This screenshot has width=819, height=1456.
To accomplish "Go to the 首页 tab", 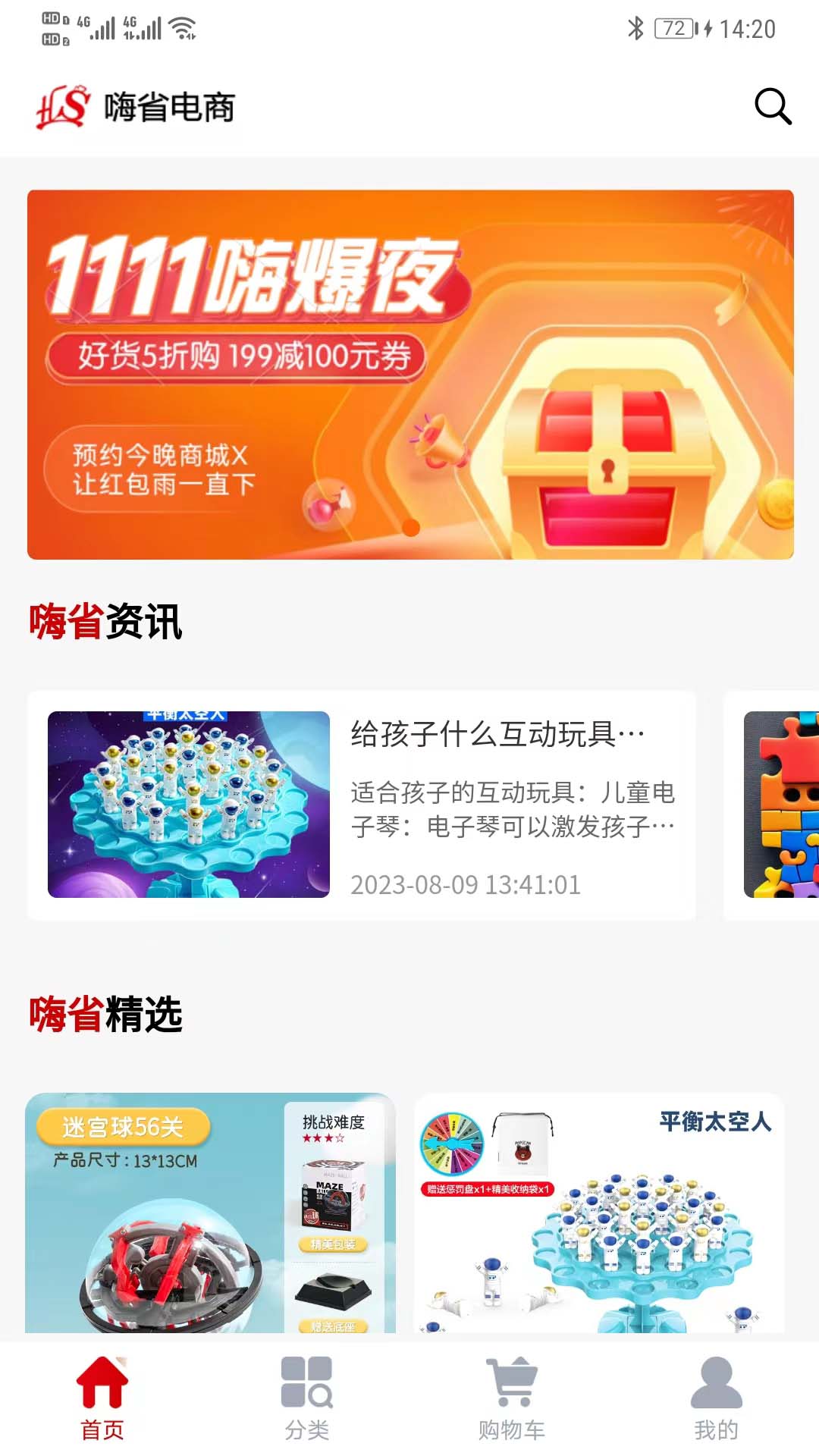I will click(x=102, y=1398).
